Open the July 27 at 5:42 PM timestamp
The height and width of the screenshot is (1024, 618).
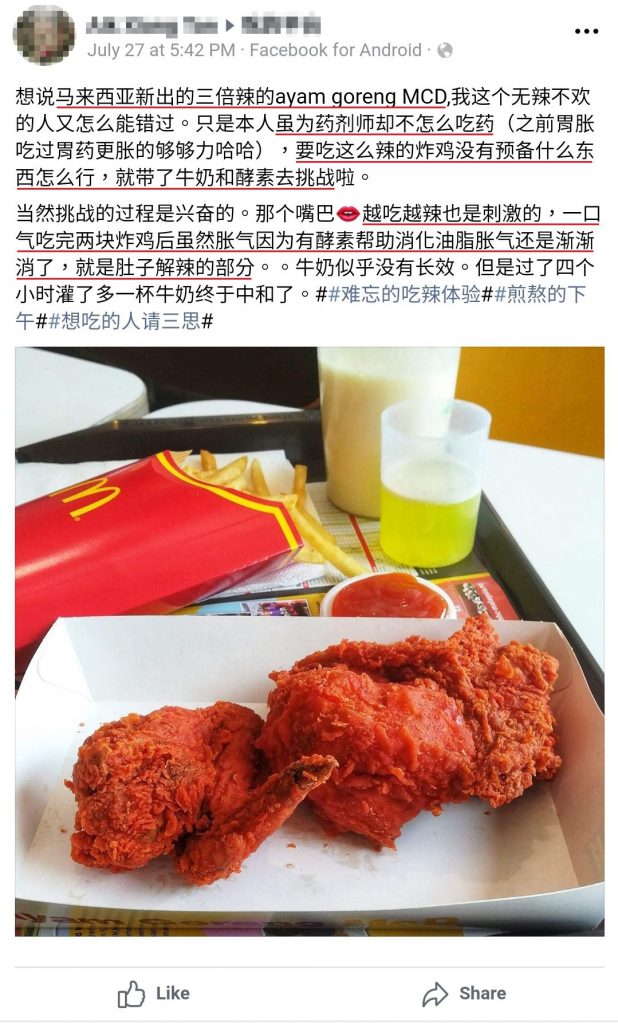coord(161,50)
